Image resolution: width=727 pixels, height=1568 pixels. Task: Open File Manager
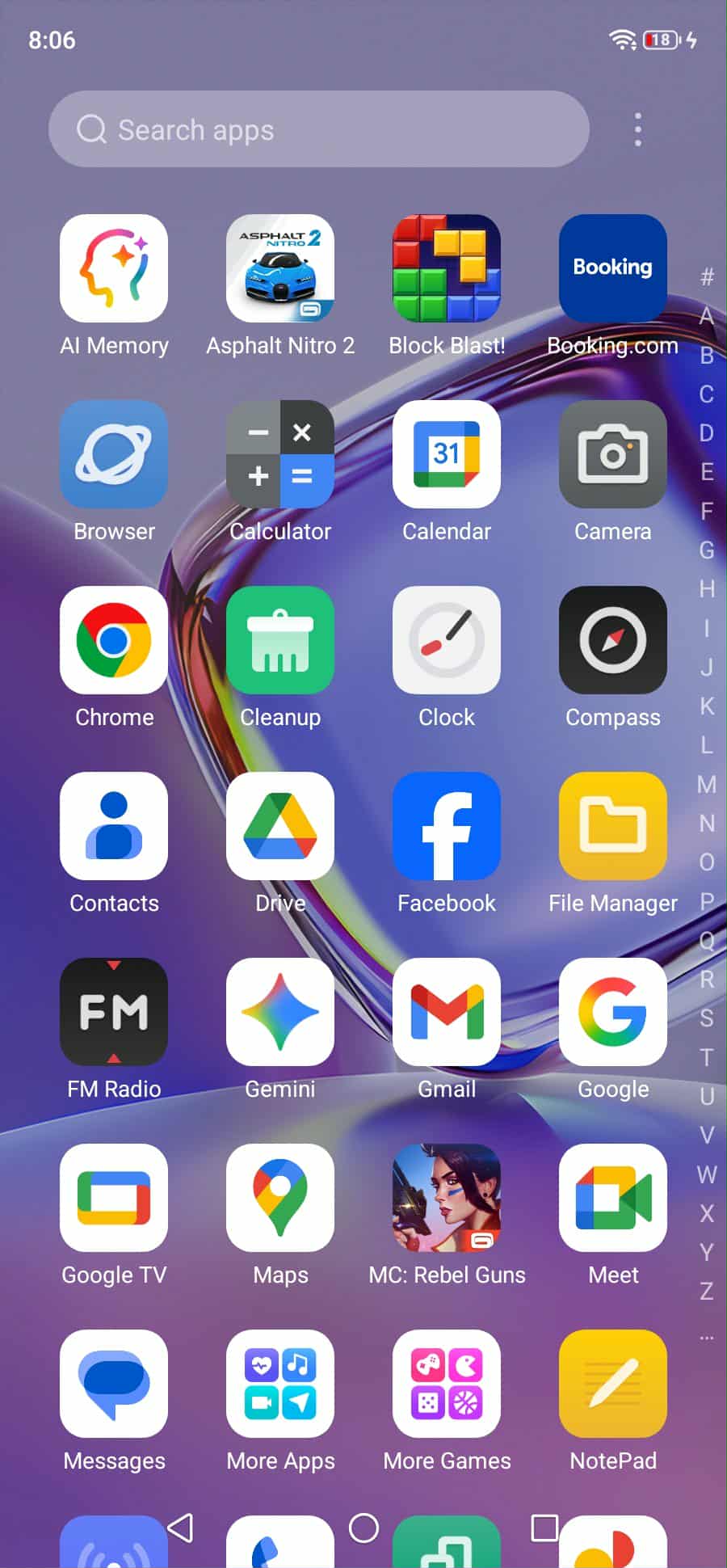click(x=612, y=826)
